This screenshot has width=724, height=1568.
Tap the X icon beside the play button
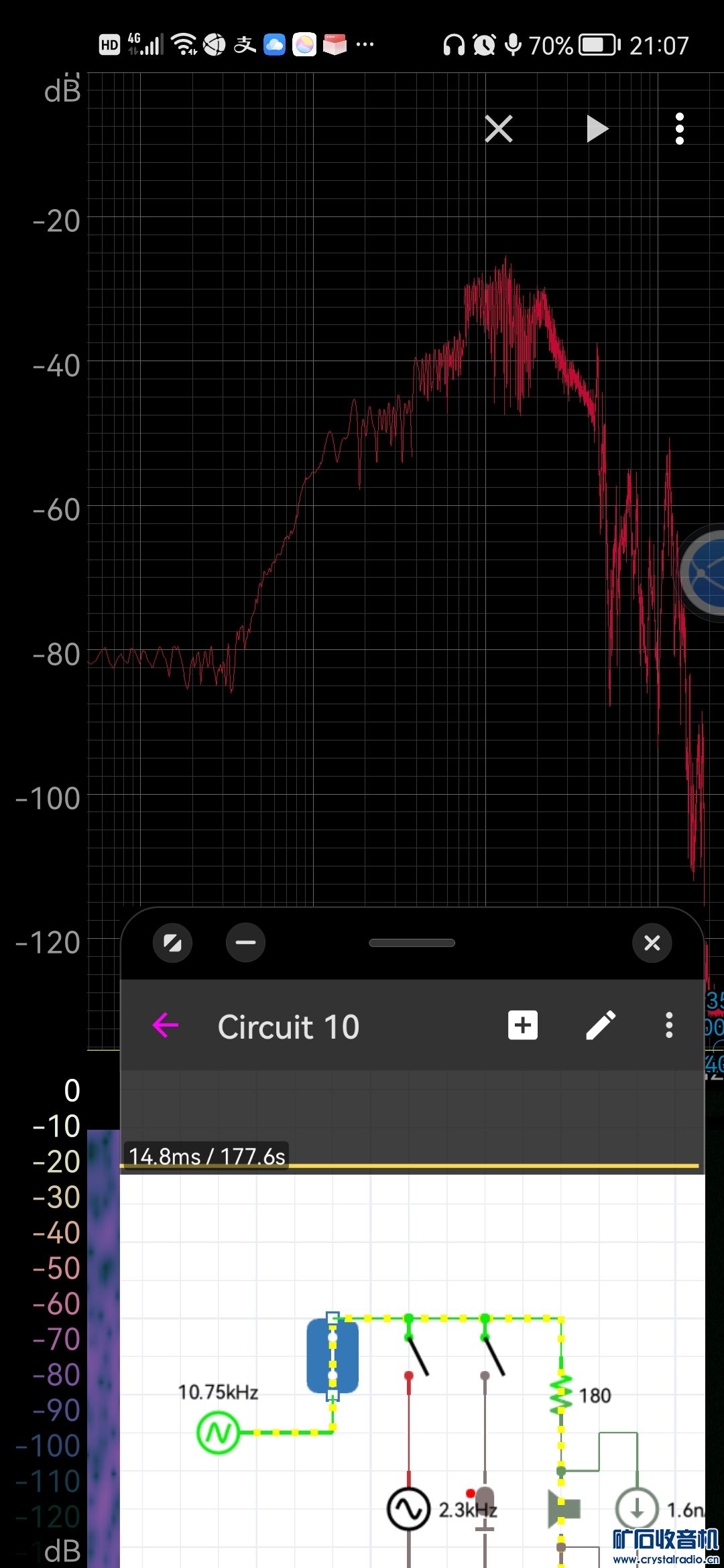coord(499,129)
